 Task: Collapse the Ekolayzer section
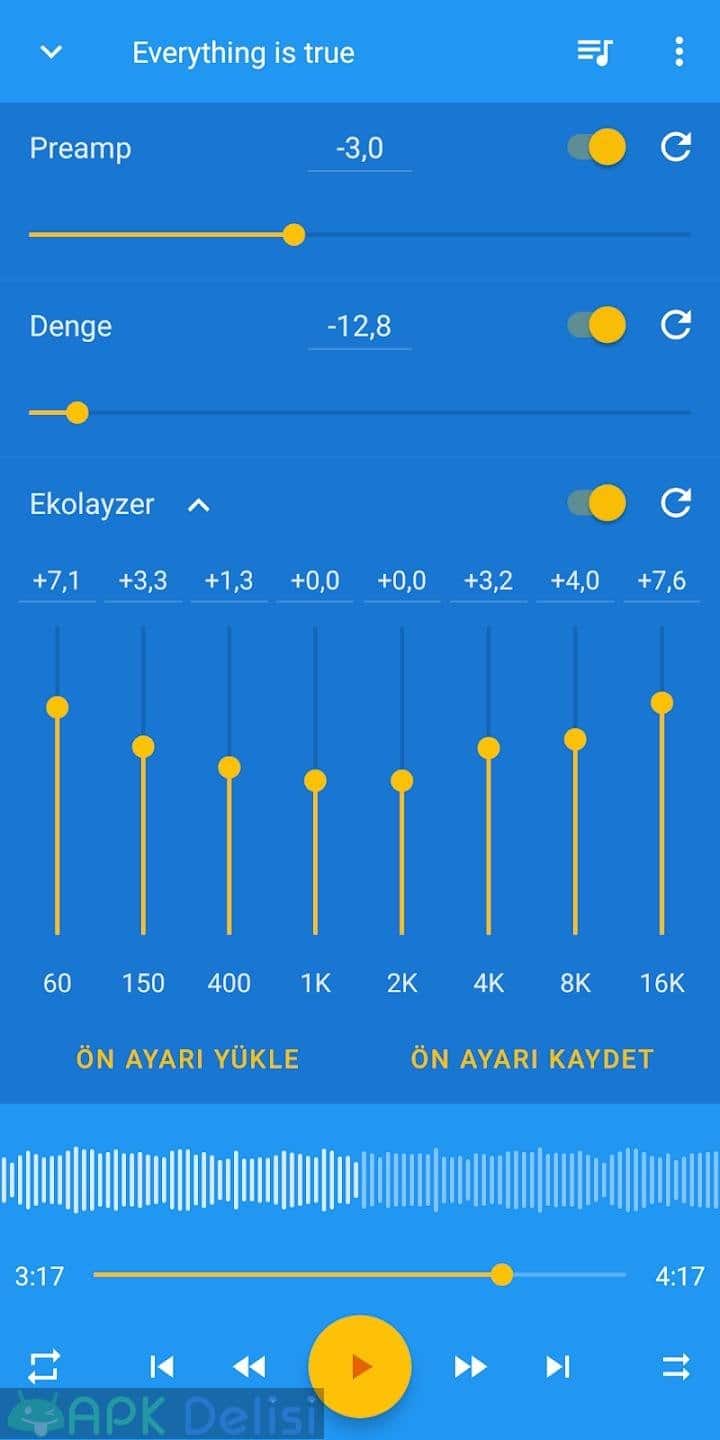[199, 505]
